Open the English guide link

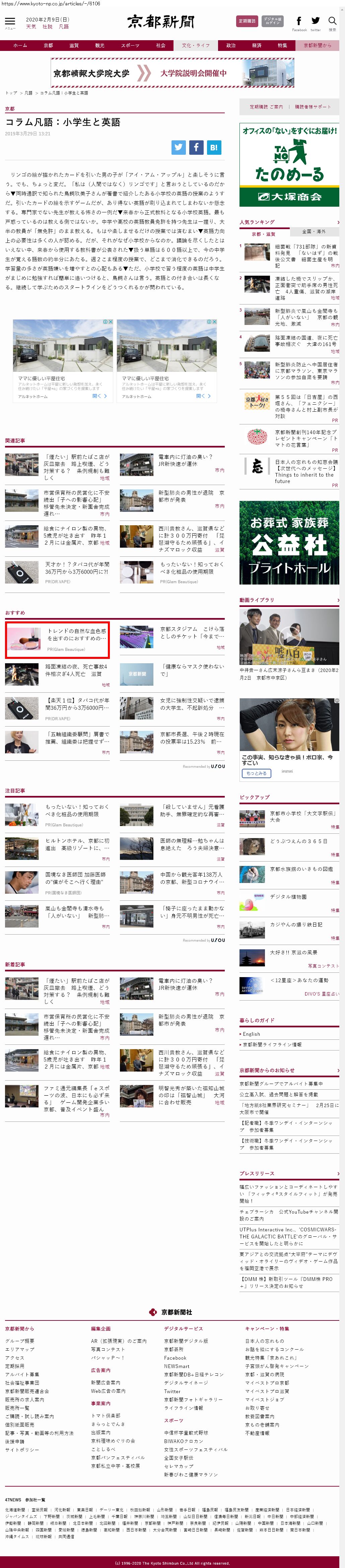251,1034
